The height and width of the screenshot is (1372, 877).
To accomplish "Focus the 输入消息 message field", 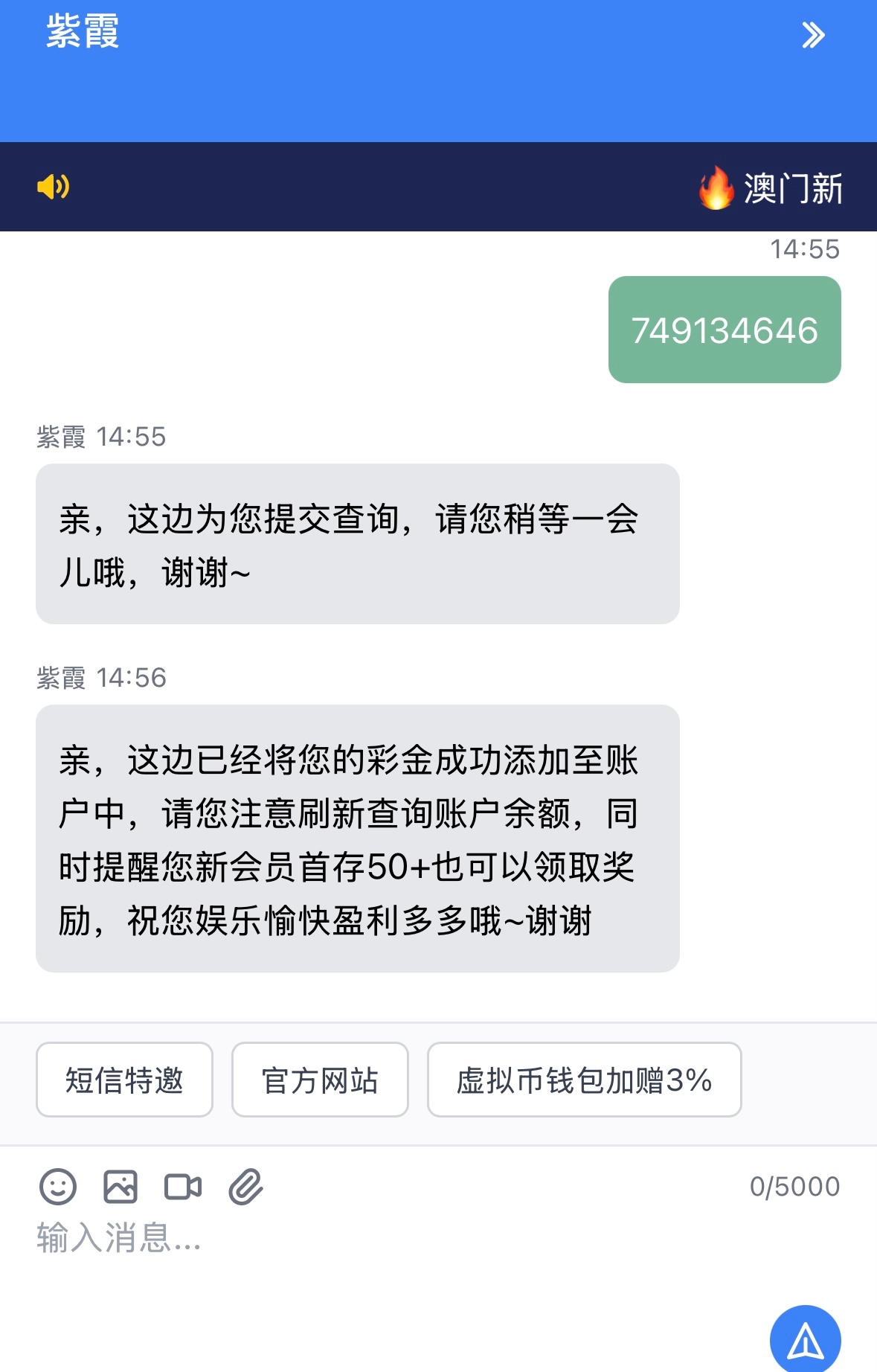I will [372, 1239].
